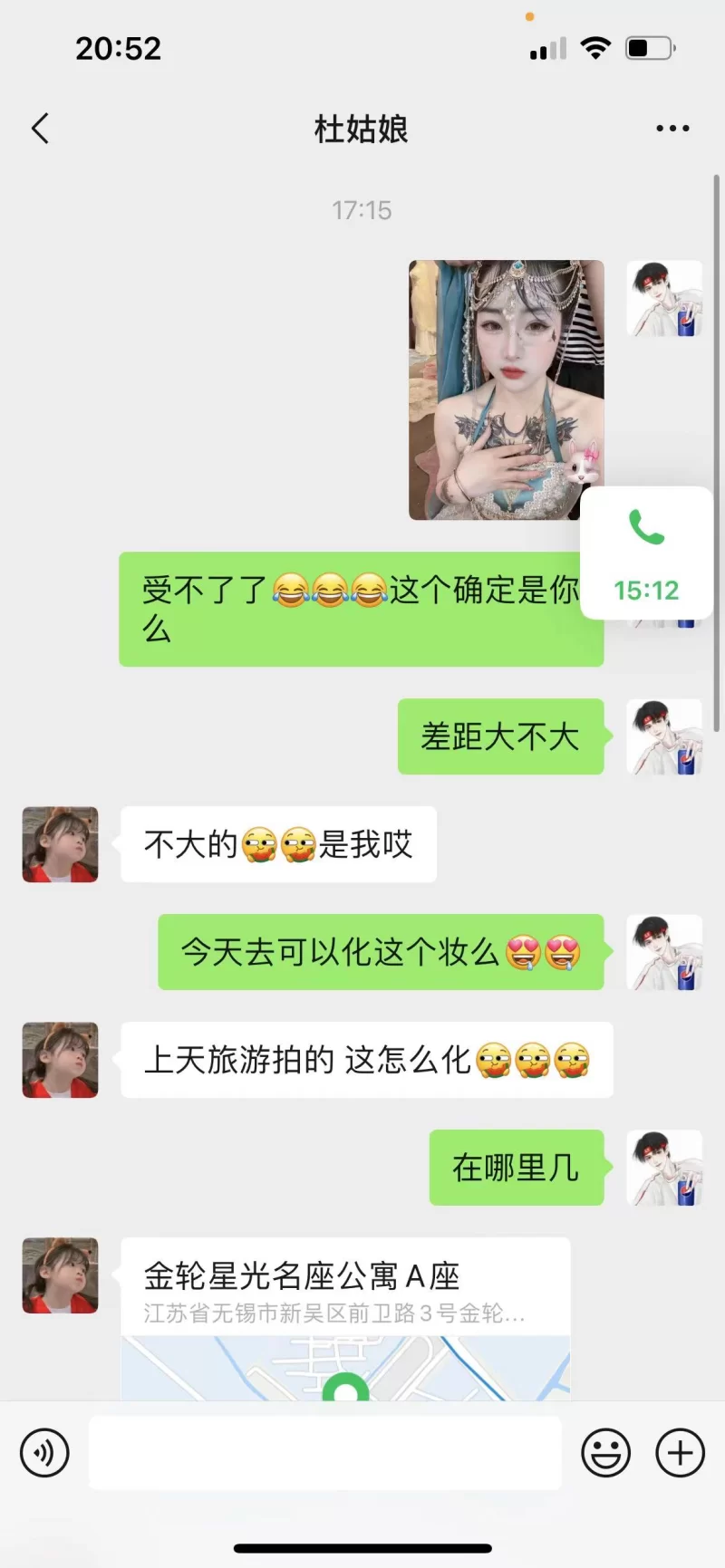Viewport: 725px width, 1568px height.
Task: Open the plus attachments menu
Action: [680, 1453]
